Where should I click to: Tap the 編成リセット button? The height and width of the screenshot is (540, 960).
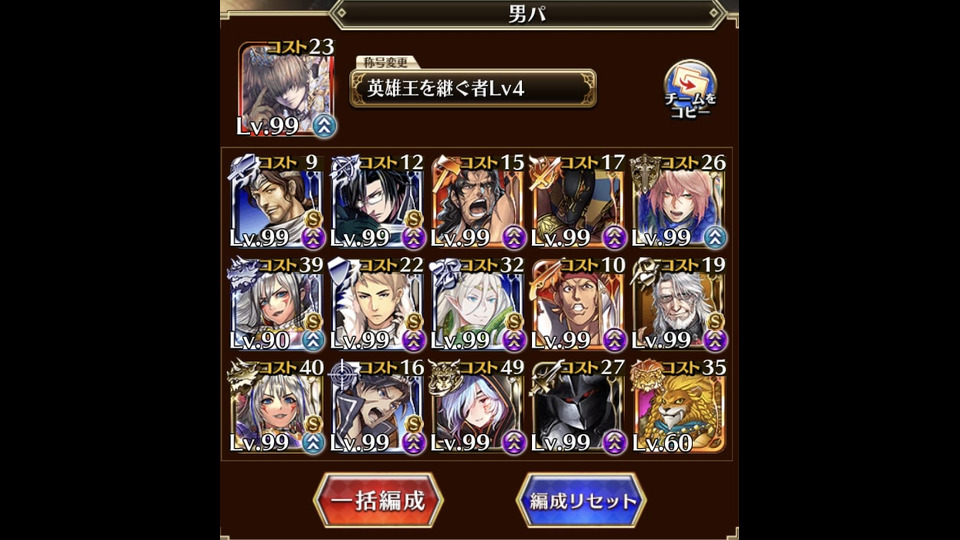pyautogui.click(x=581, y=500)
